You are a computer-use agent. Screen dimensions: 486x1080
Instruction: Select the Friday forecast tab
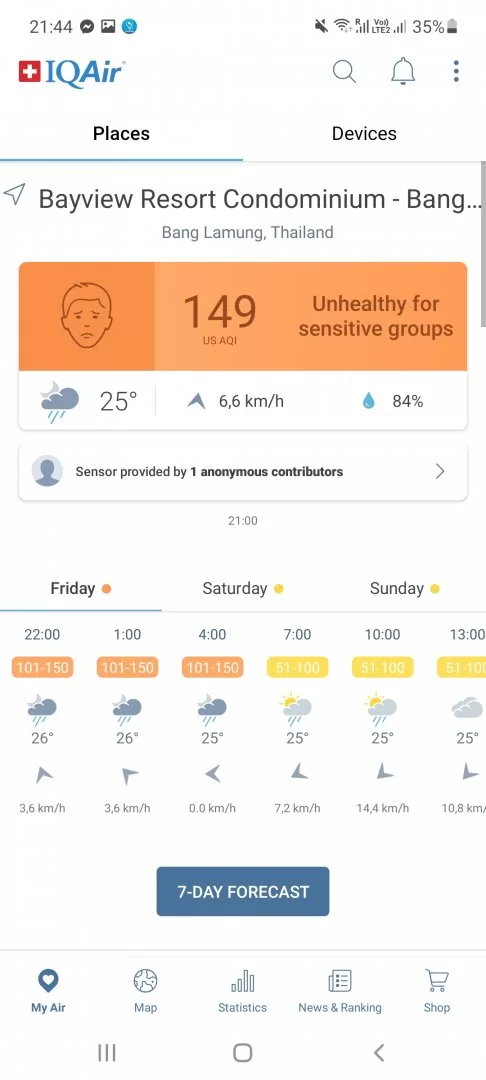point(81,589)
